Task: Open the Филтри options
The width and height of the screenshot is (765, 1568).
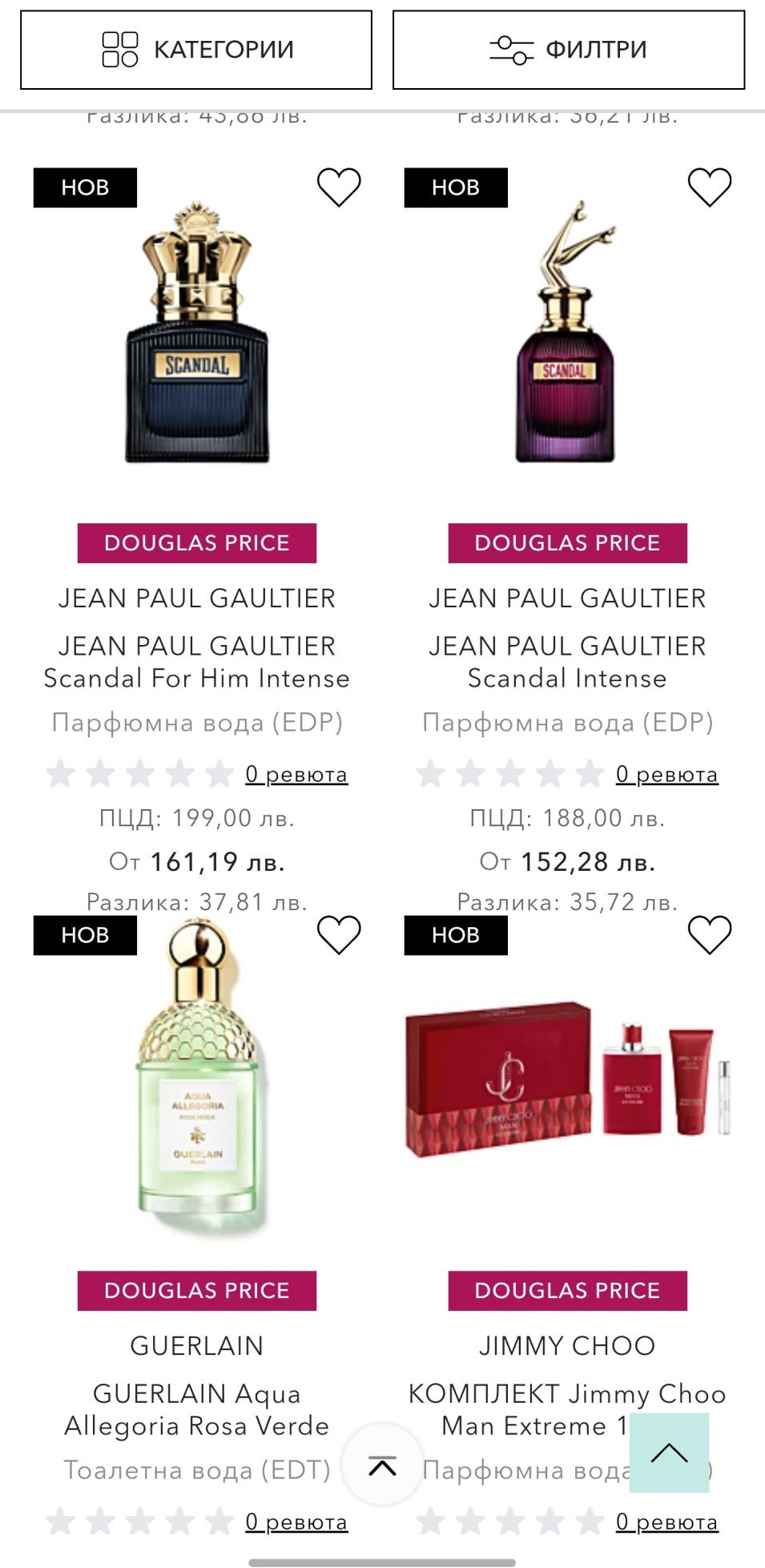Action: 568,50
